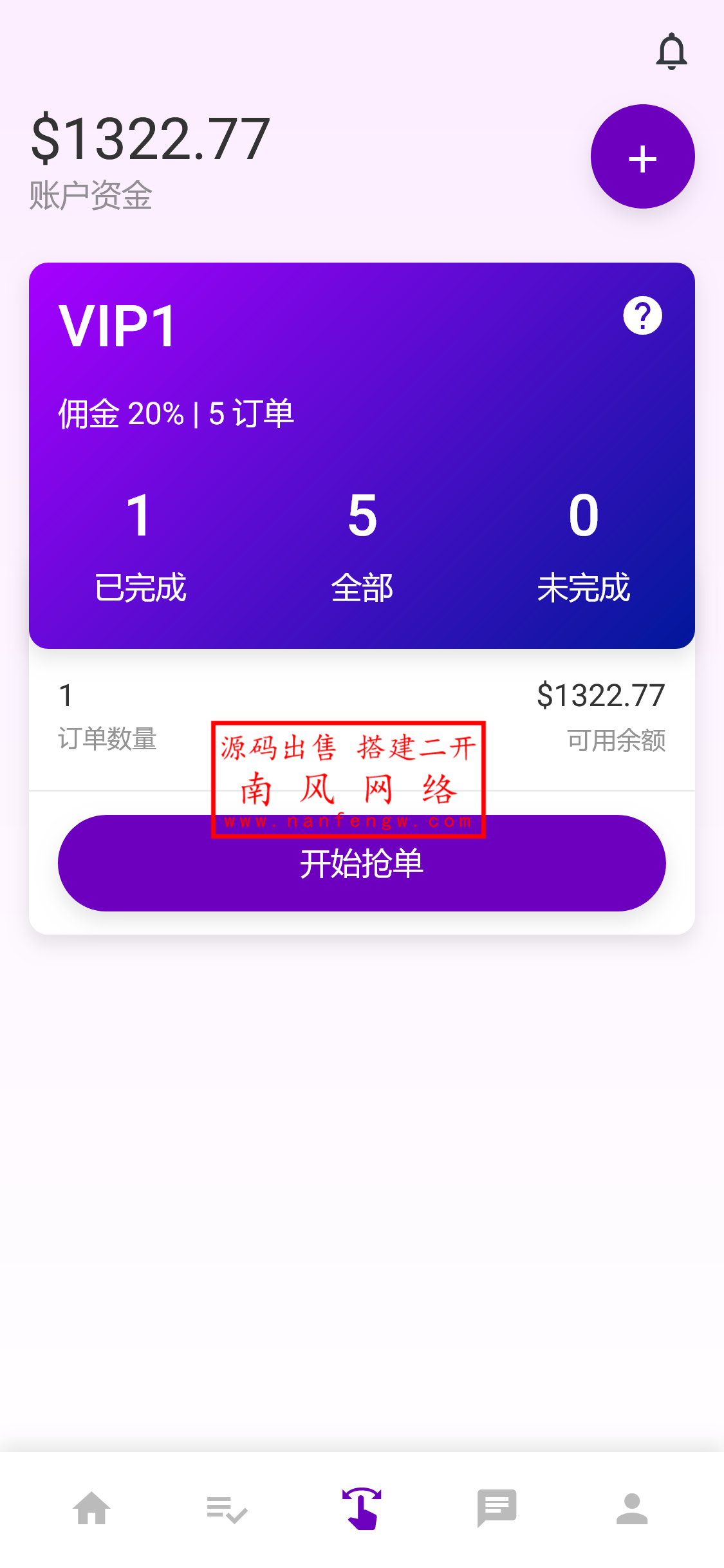The width and height of the screenshot is (724, 1568).
Task: Tap the 佣金 20% commission text
Action: pyautogui.click(x=176, y=413)
